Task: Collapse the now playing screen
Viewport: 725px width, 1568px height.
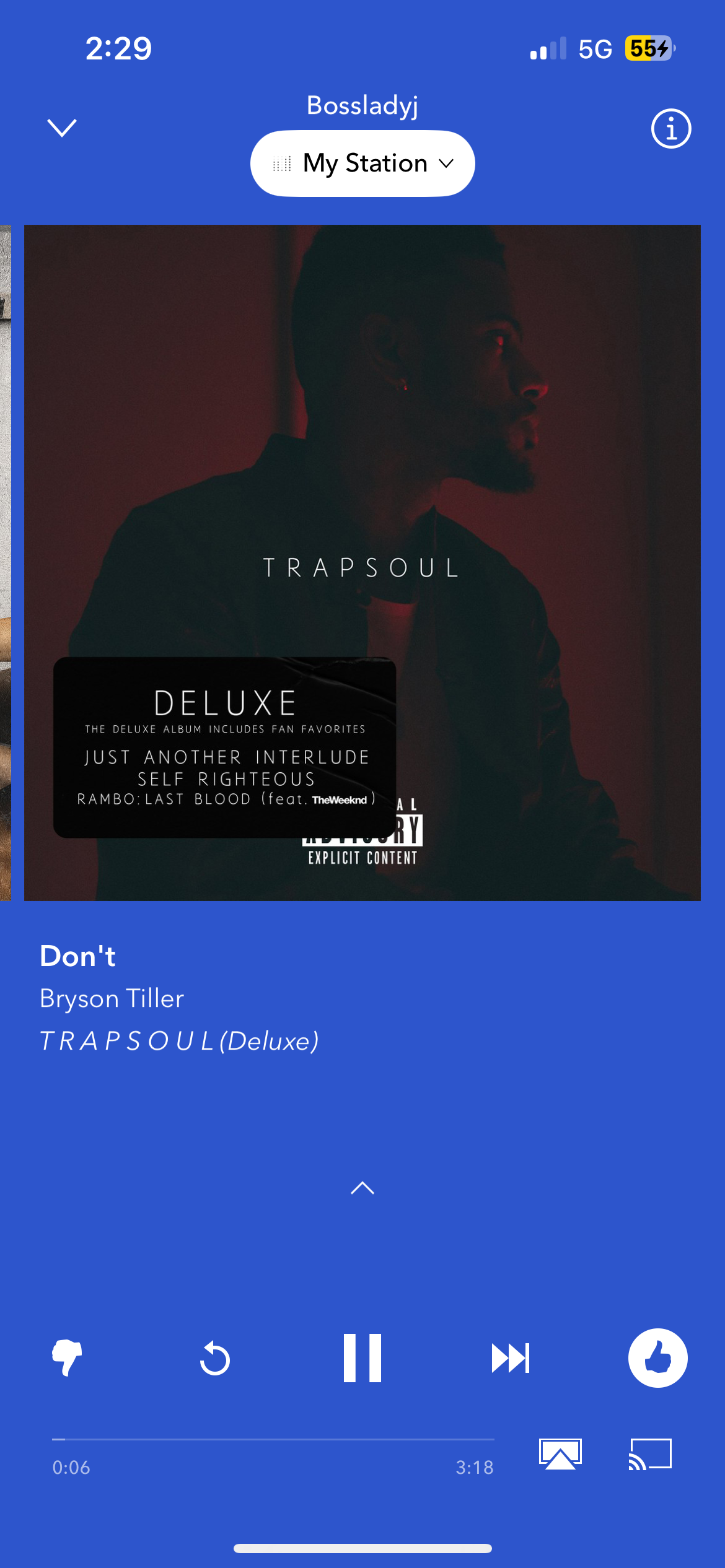Action: pyautogui.click(x=62, y=128)
